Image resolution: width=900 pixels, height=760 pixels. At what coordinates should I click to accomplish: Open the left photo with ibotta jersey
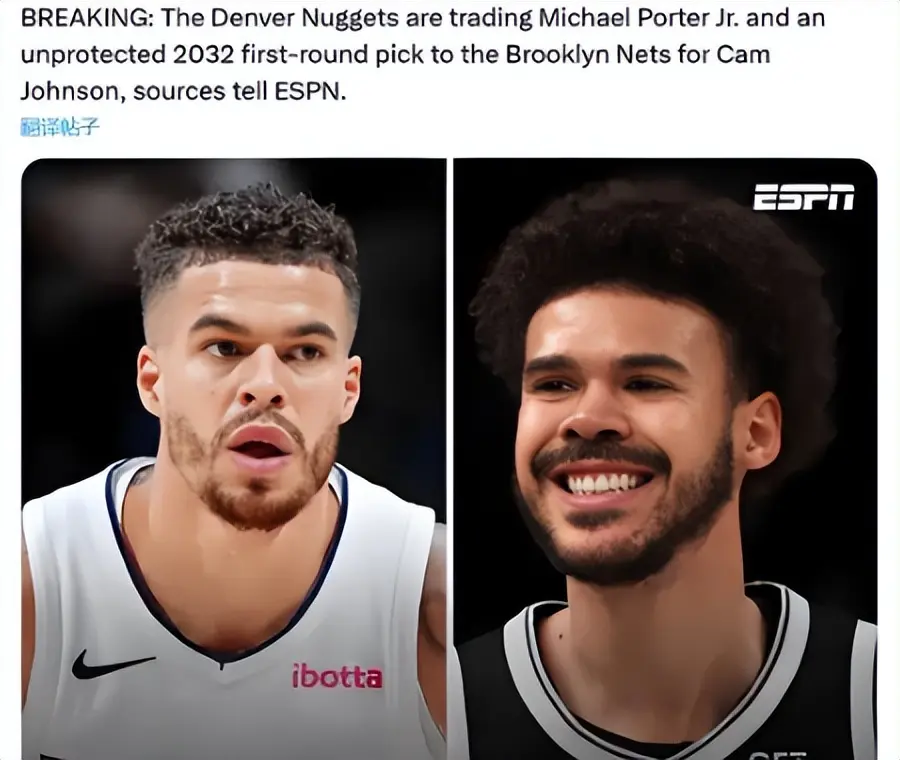coord(234,458)
